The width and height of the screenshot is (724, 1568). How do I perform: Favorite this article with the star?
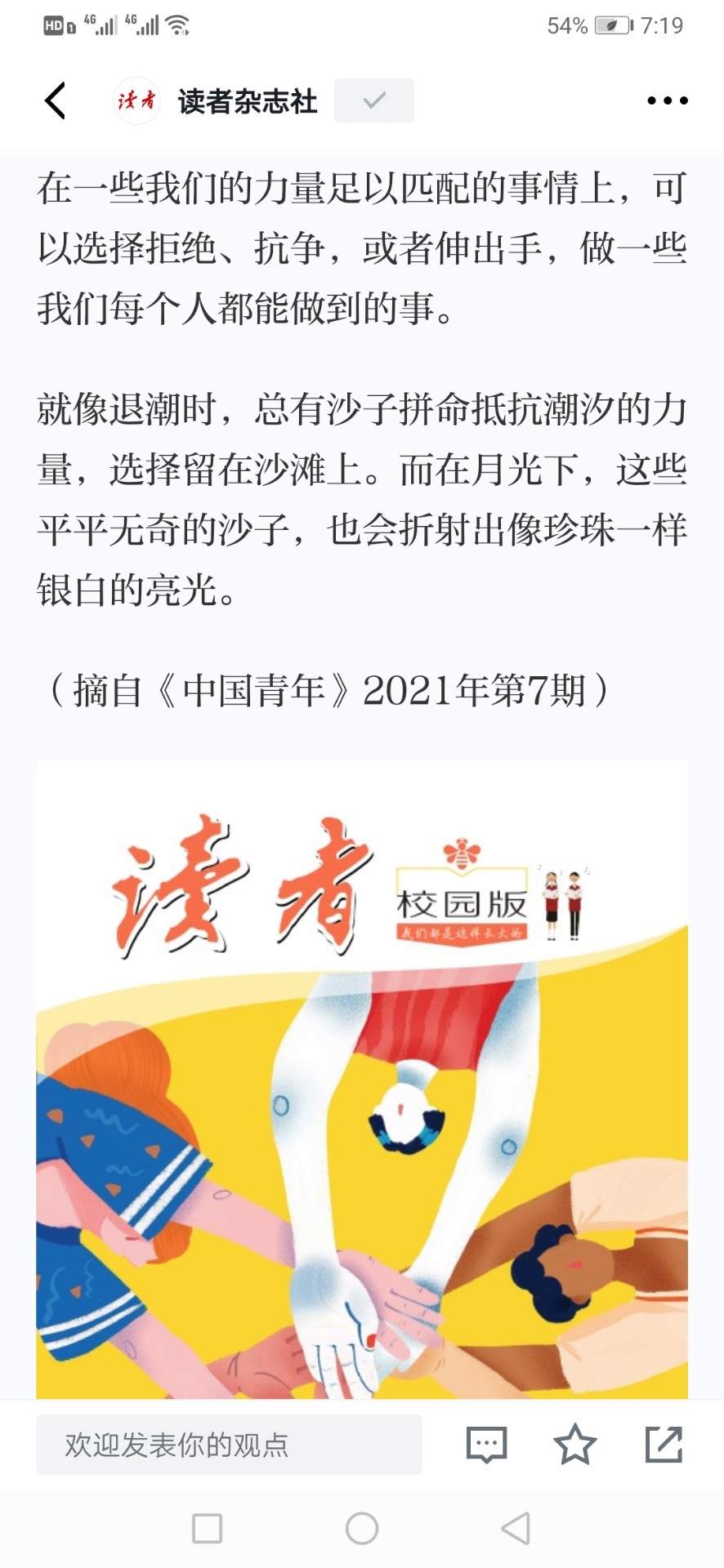[575, 1444]
